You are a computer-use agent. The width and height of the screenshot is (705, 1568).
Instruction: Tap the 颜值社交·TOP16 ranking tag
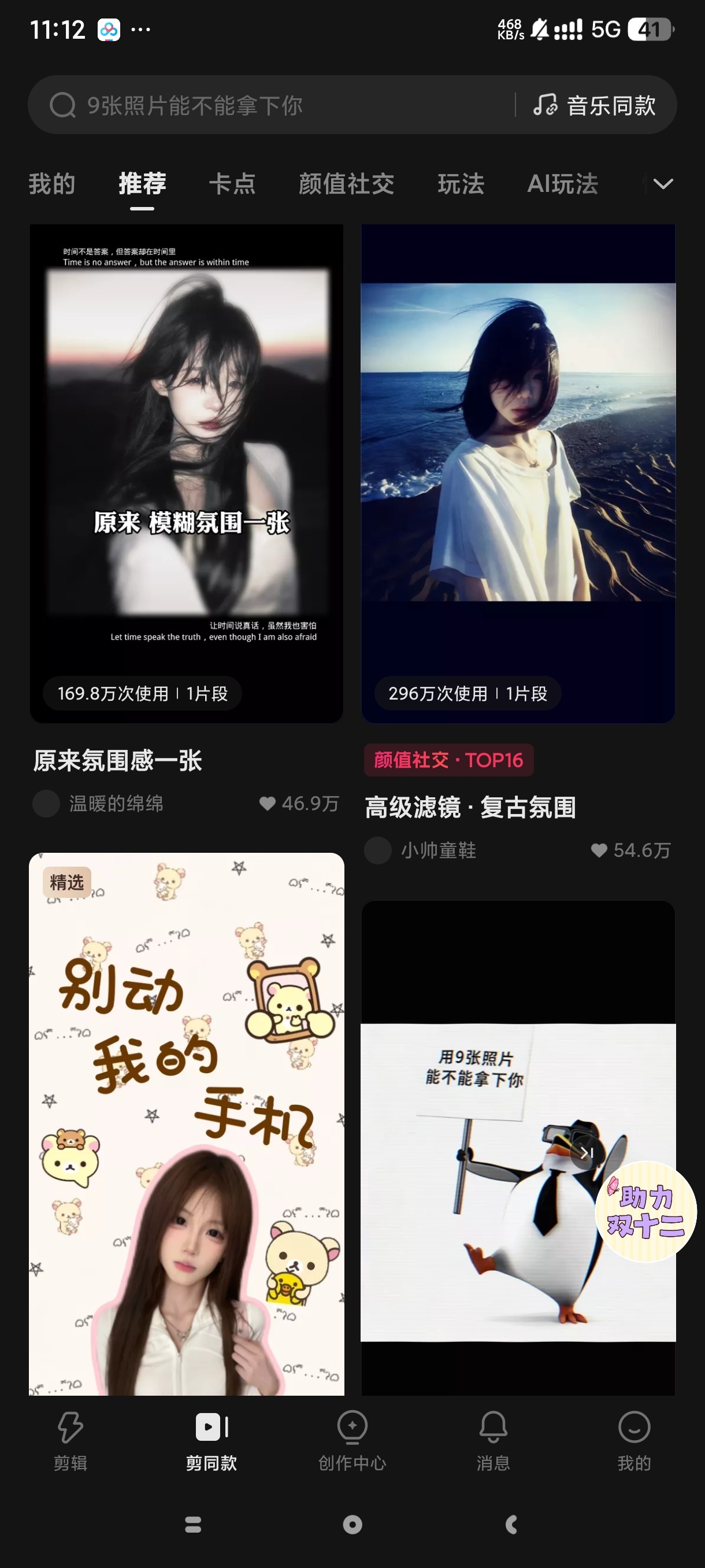tap(448, 760)
